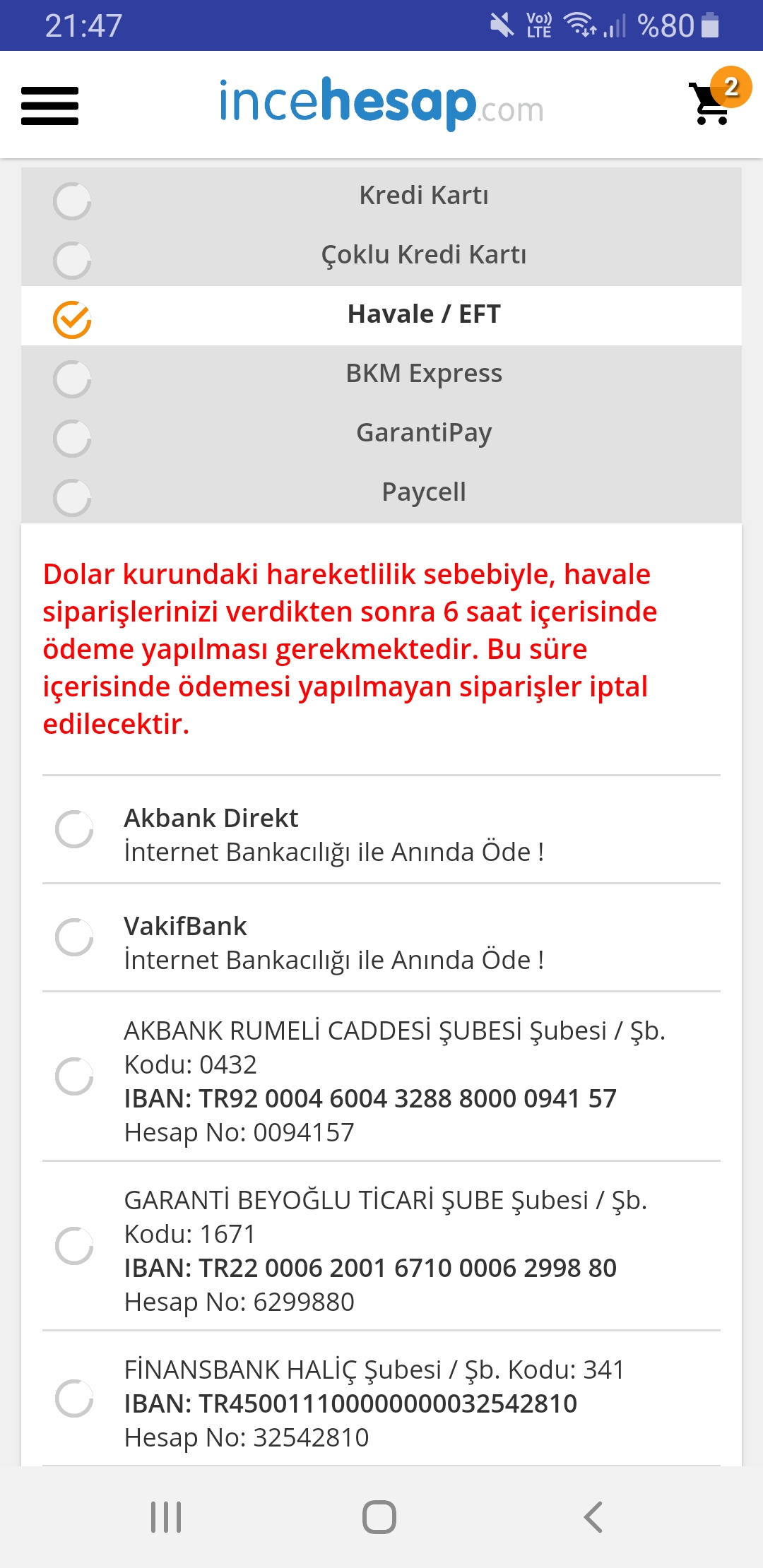Go back using system navigation
Image resolution: width=763 pixels, height=1568 pixels.
(x=593, y=1516)
